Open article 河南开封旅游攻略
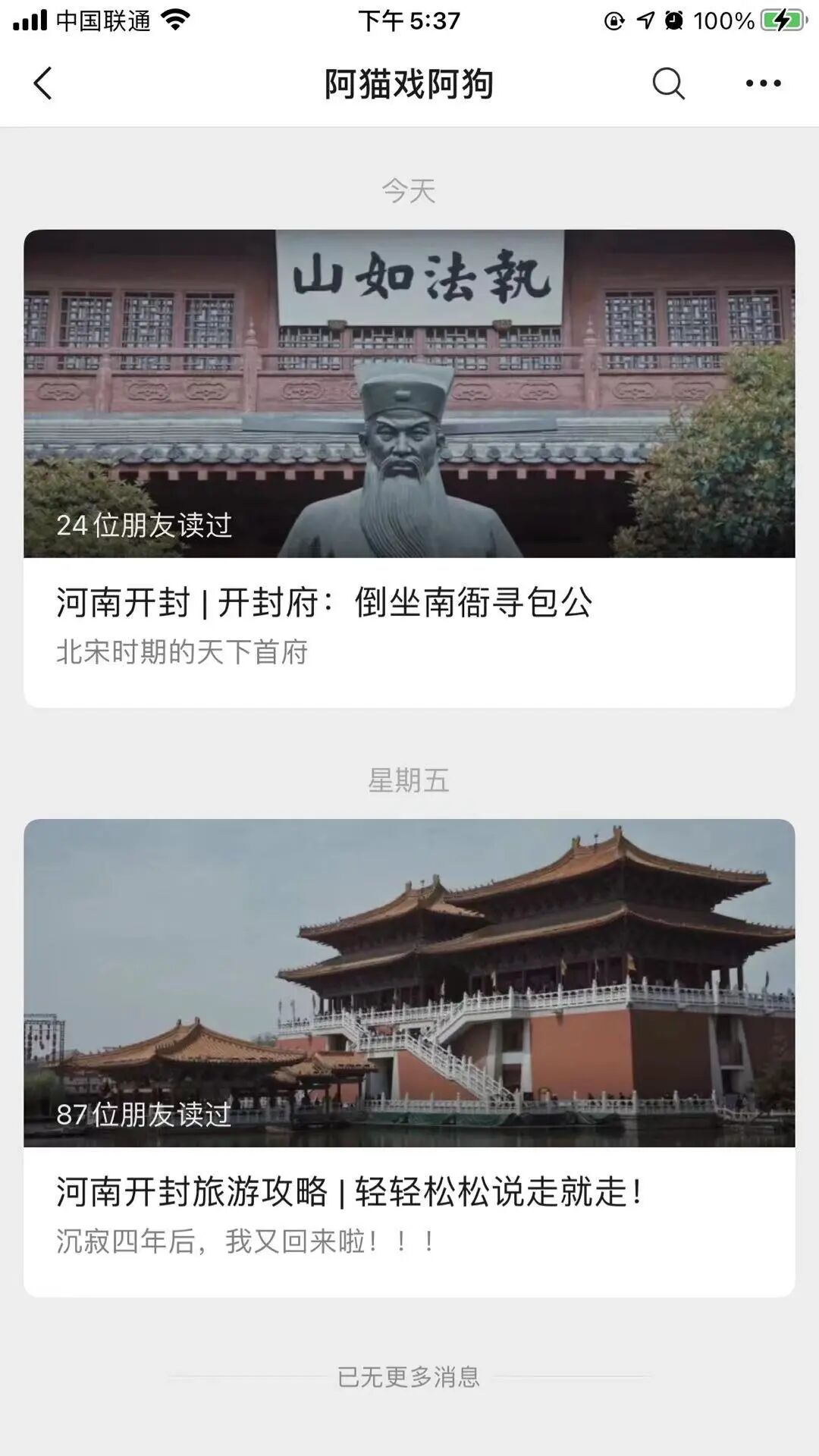 350,1192
